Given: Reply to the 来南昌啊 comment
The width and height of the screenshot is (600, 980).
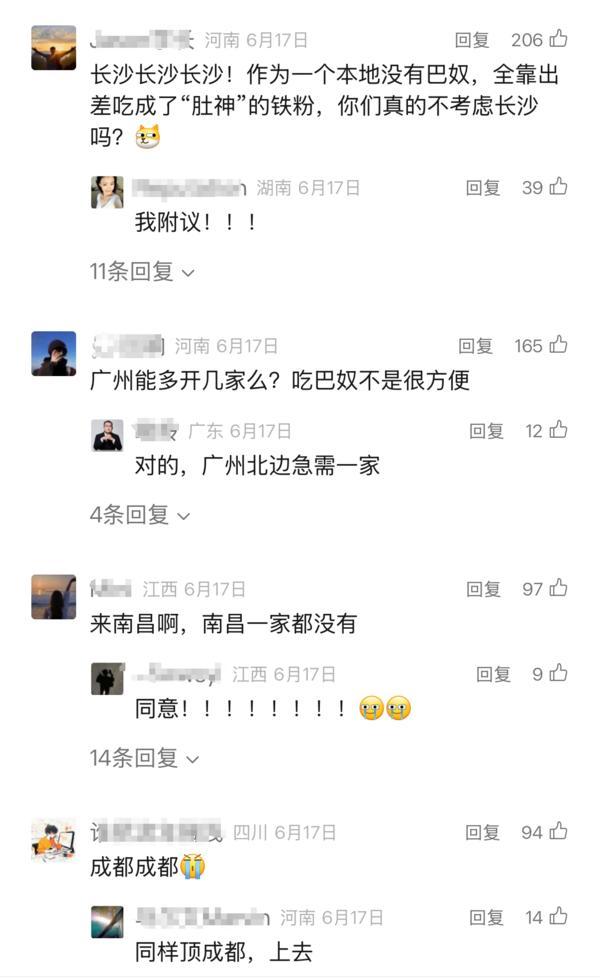Looking at the screenshot, I should pos(483,589).
